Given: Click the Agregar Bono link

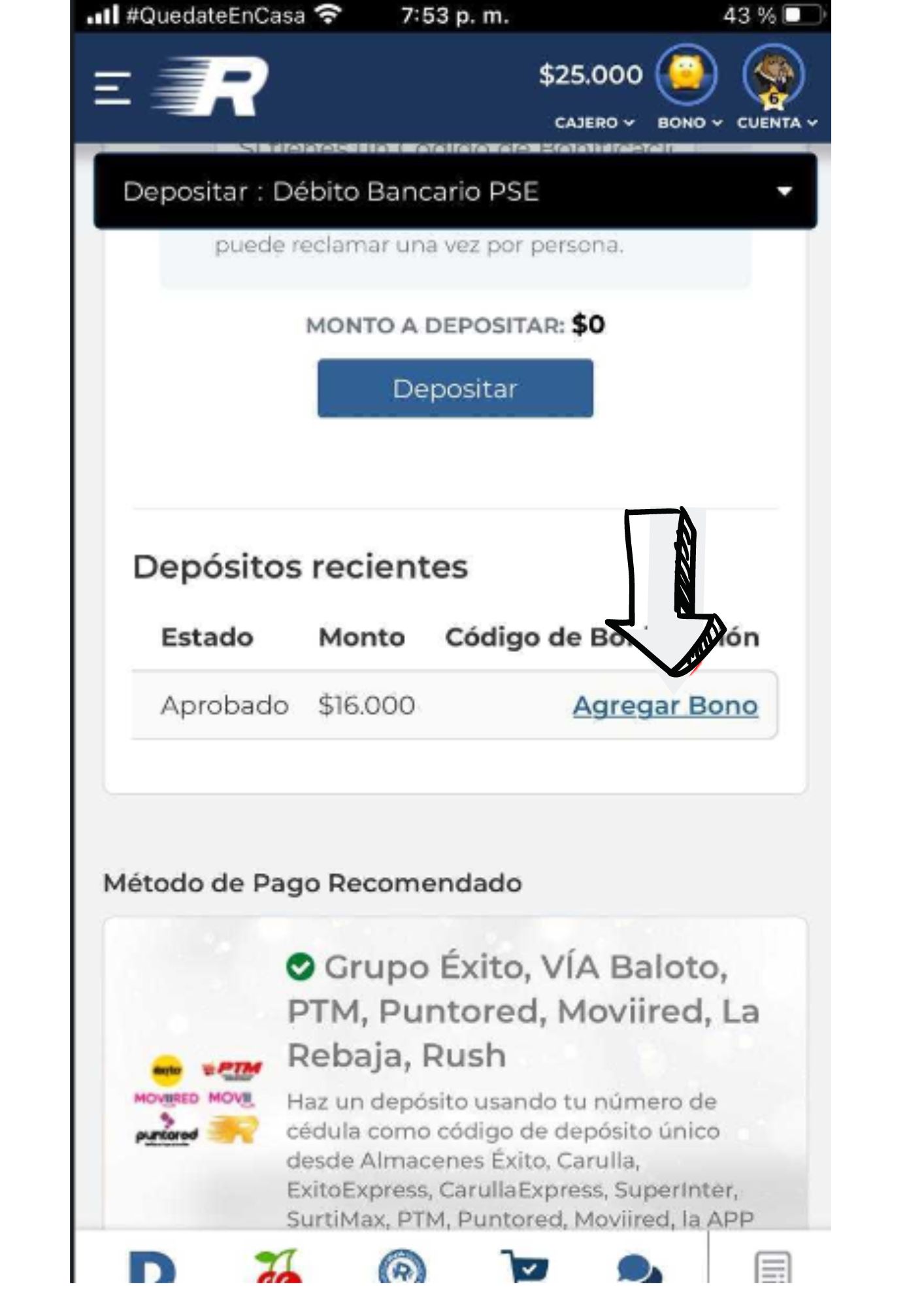Looking at the screenshot, I should (x=665, y=705).
